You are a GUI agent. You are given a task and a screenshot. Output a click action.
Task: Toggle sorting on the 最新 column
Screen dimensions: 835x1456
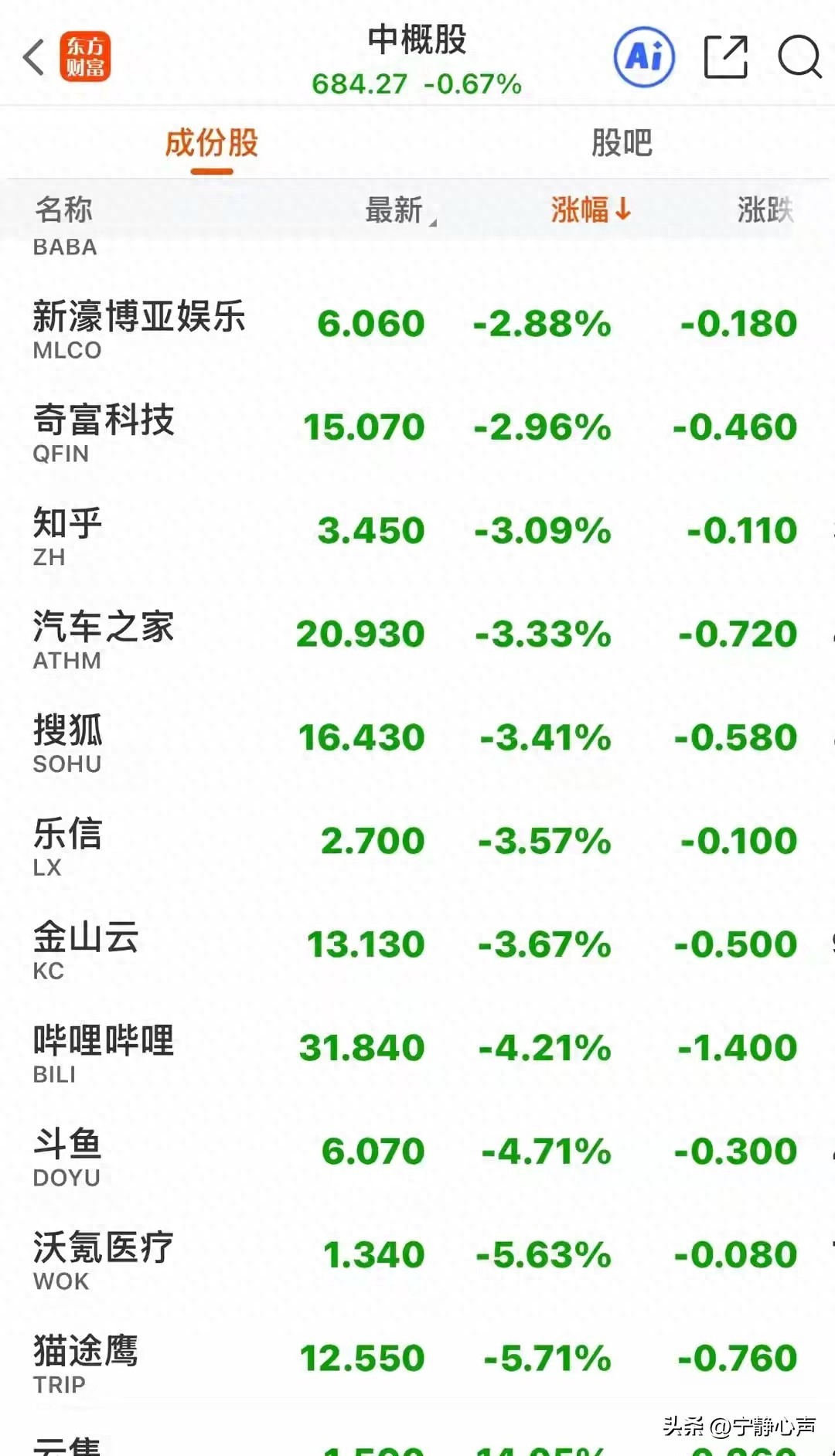pyautogui.click(x=394, y=209)
